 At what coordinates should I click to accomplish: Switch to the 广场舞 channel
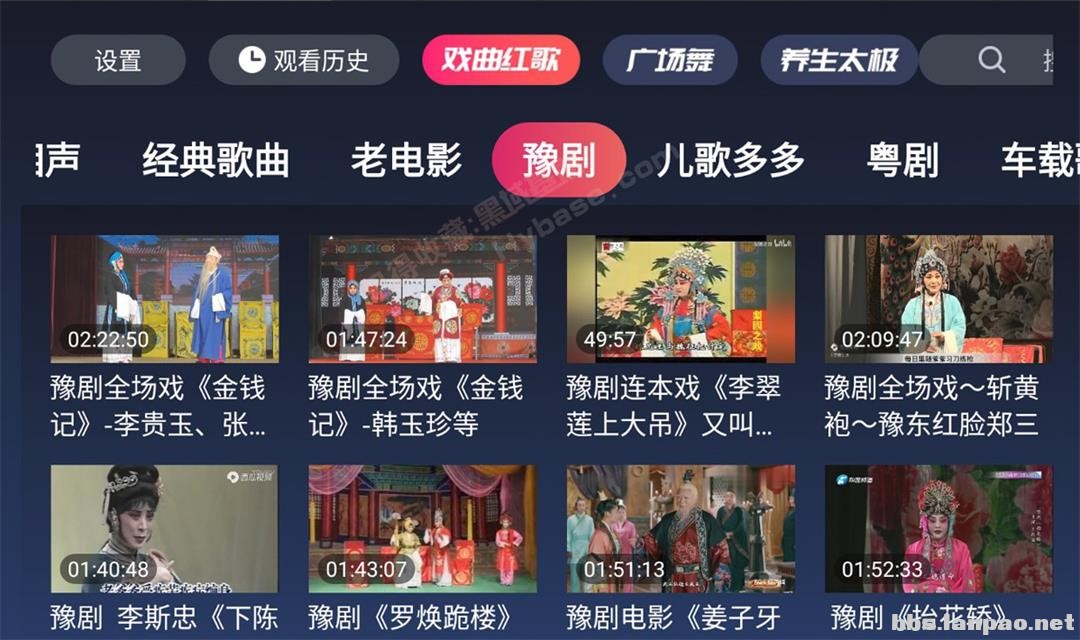pos(670,60)
